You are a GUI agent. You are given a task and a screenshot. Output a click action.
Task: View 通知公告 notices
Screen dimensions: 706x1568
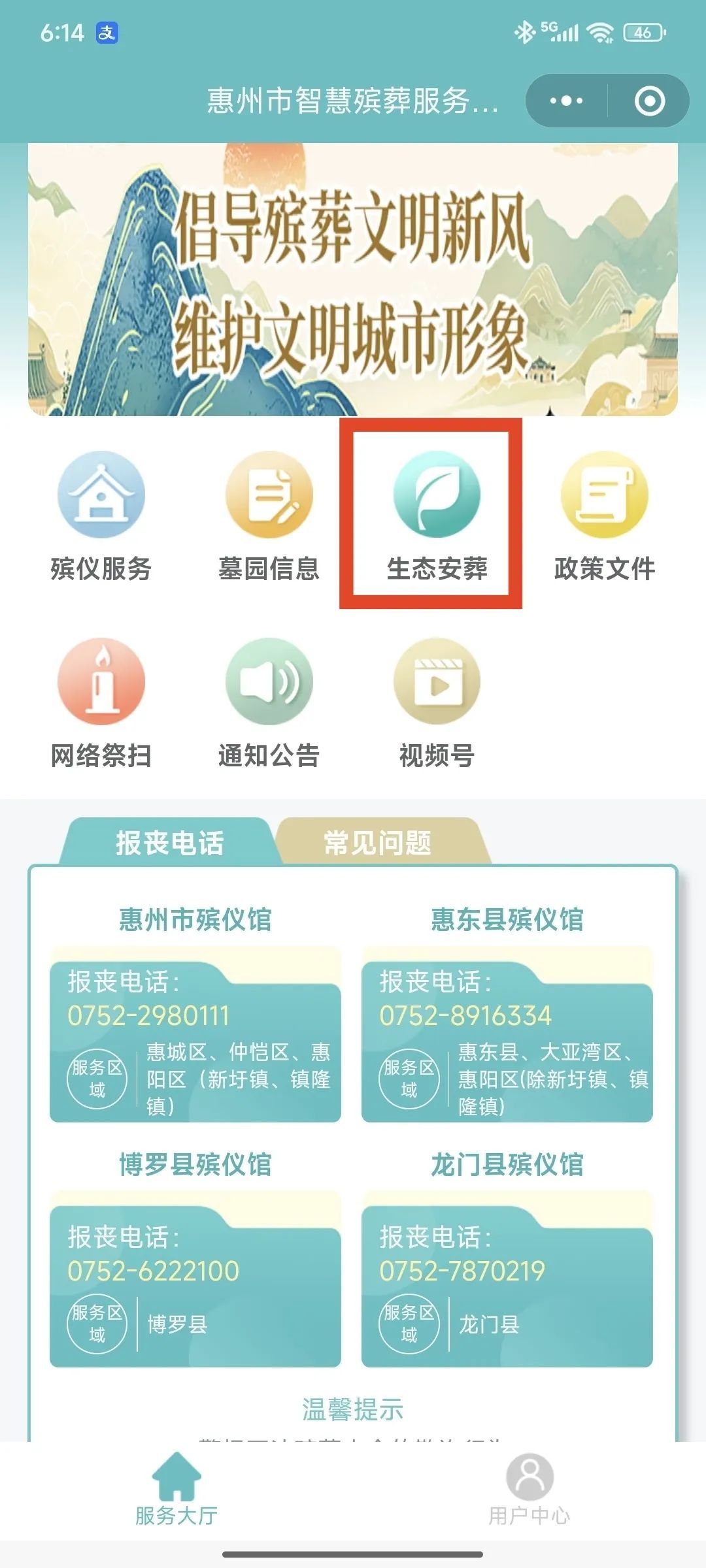pyautogui.click(x=269, y=704)
